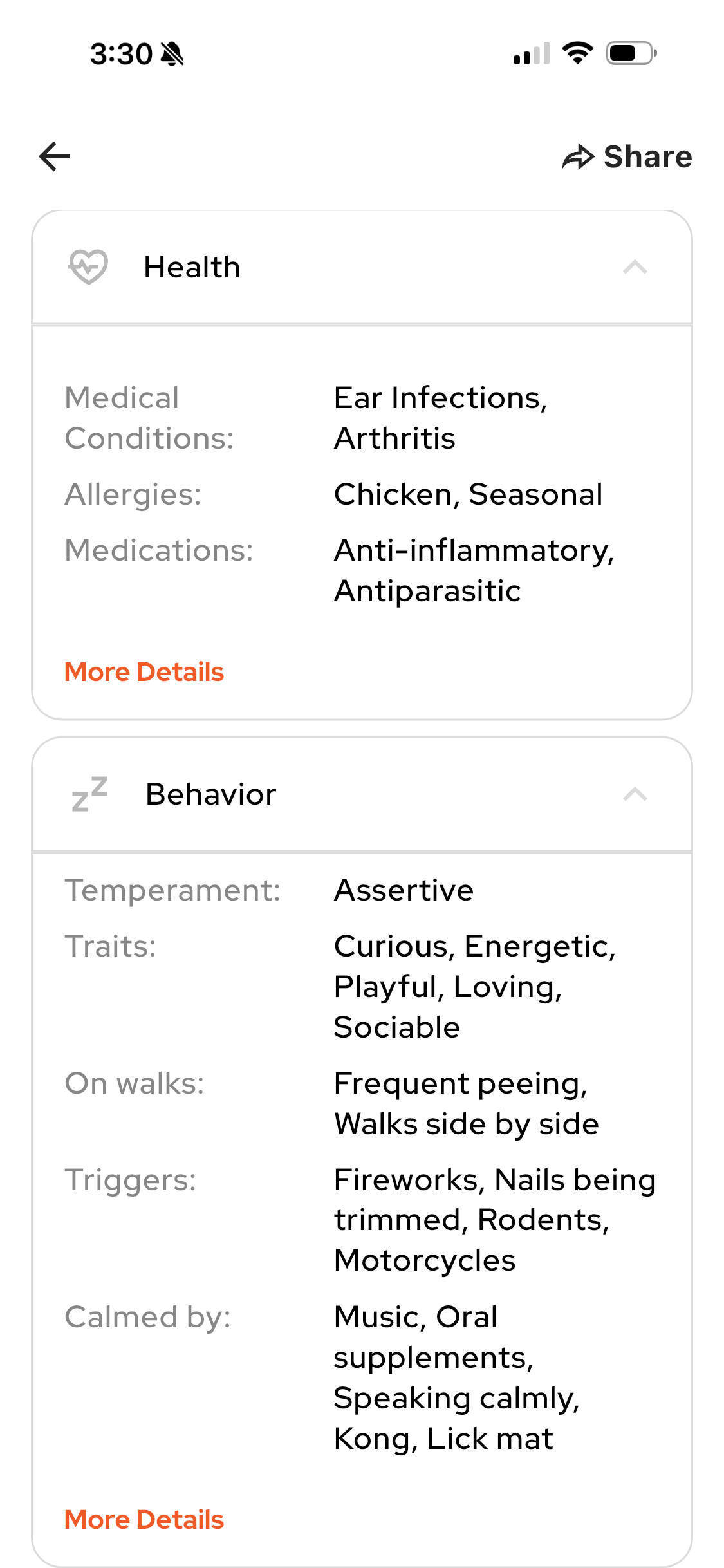This screenshot has width=724, height=1568.
Task: Tap the battery indicator
Action: 627,54
